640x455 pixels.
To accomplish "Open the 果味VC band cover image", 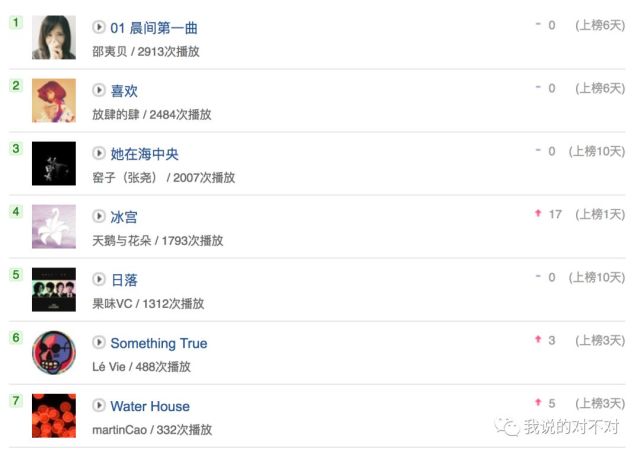I will (54, 290).
